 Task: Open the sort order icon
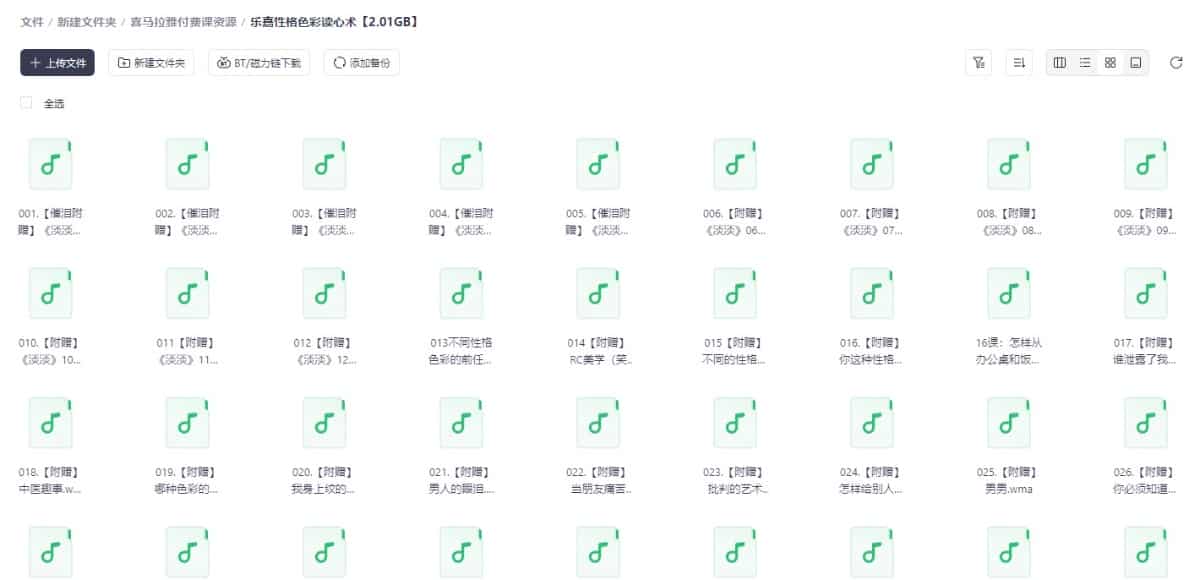click(x=1019, y=63)
